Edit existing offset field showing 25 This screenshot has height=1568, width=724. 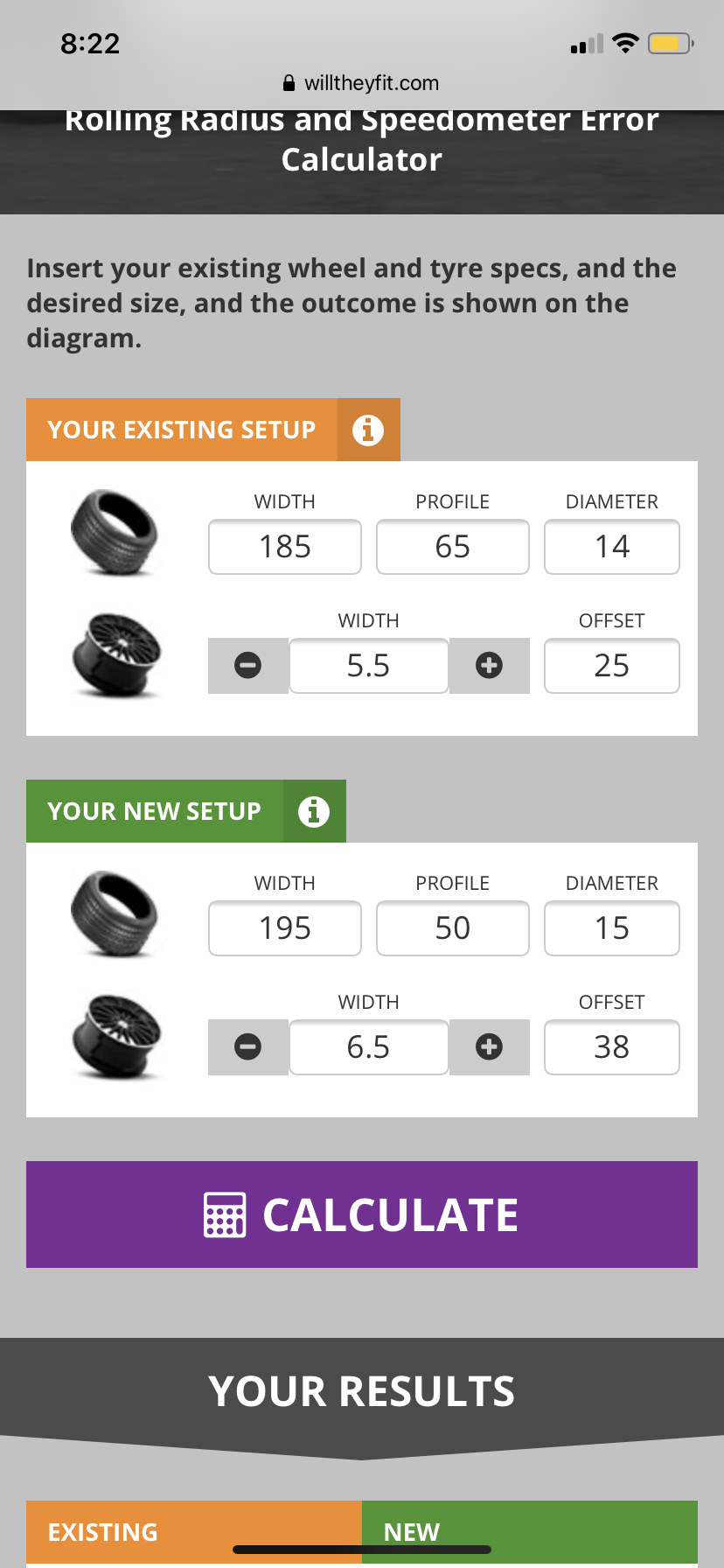pyautogui.click(x=612, y=666)
